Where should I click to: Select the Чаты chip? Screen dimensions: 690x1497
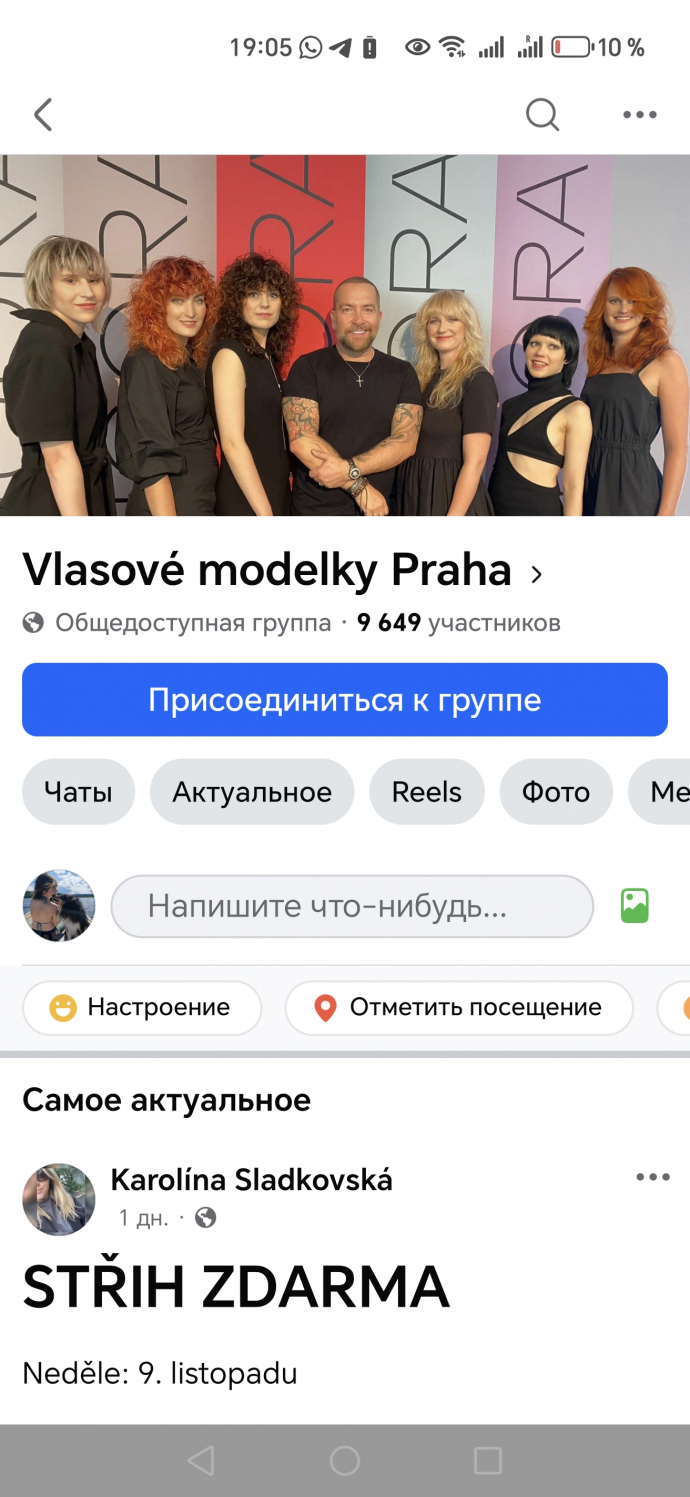click(x=78, y=792)
